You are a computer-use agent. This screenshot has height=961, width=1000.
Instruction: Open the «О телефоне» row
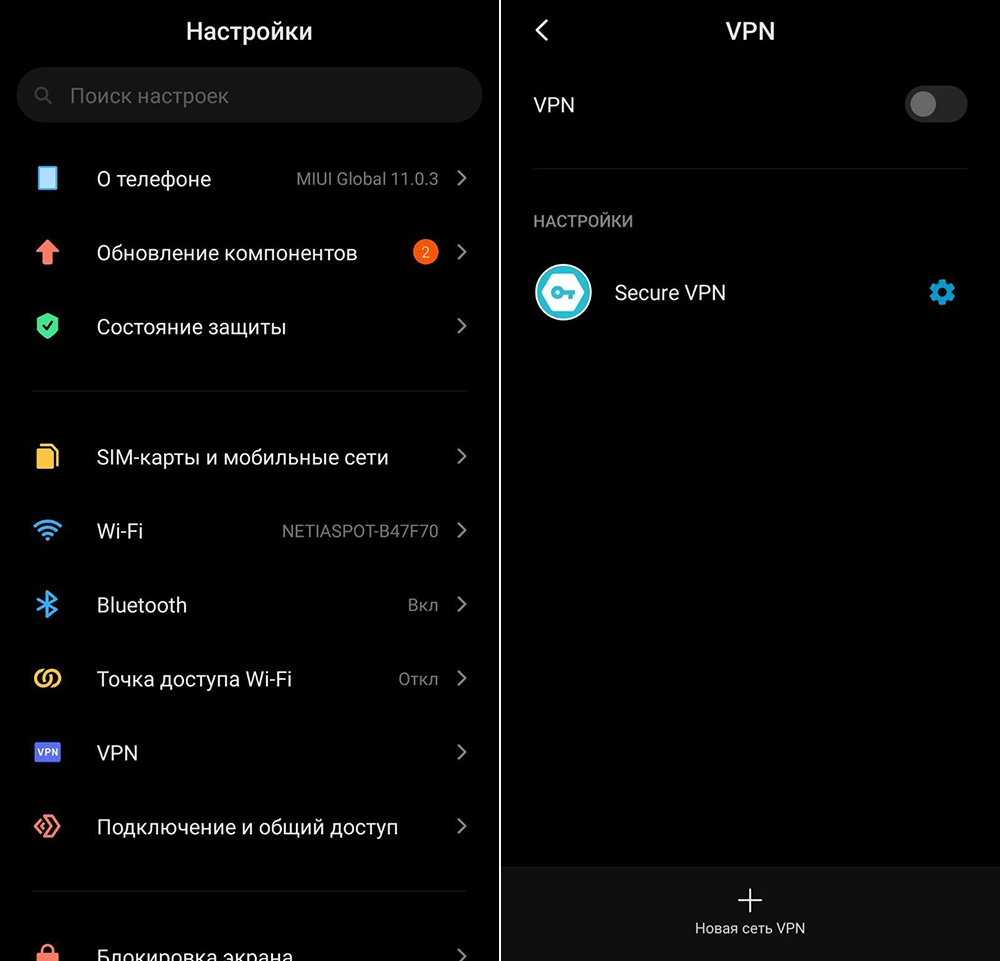(x=249, y=179)
